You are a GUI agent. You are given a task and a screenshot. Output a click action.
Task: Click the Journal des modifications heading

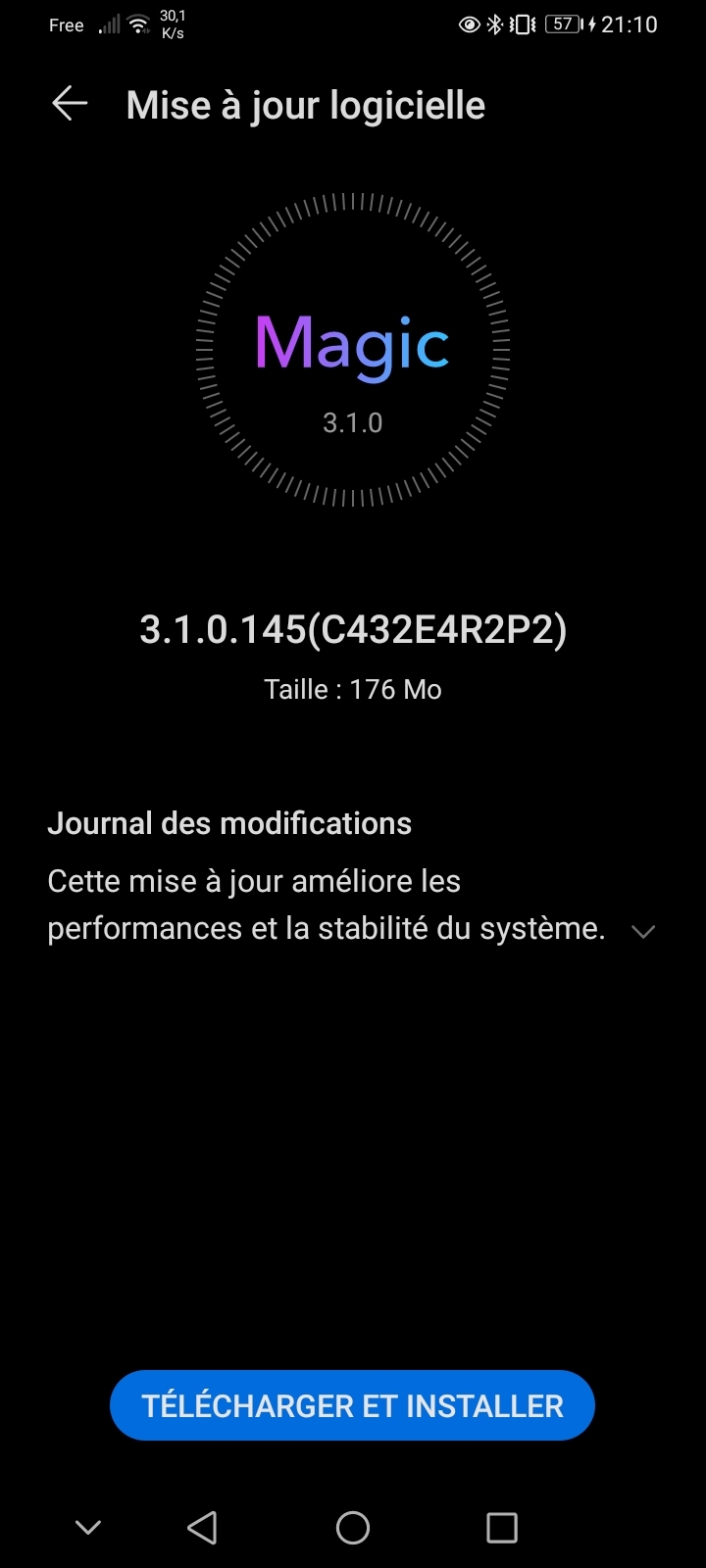click(229, 823)
